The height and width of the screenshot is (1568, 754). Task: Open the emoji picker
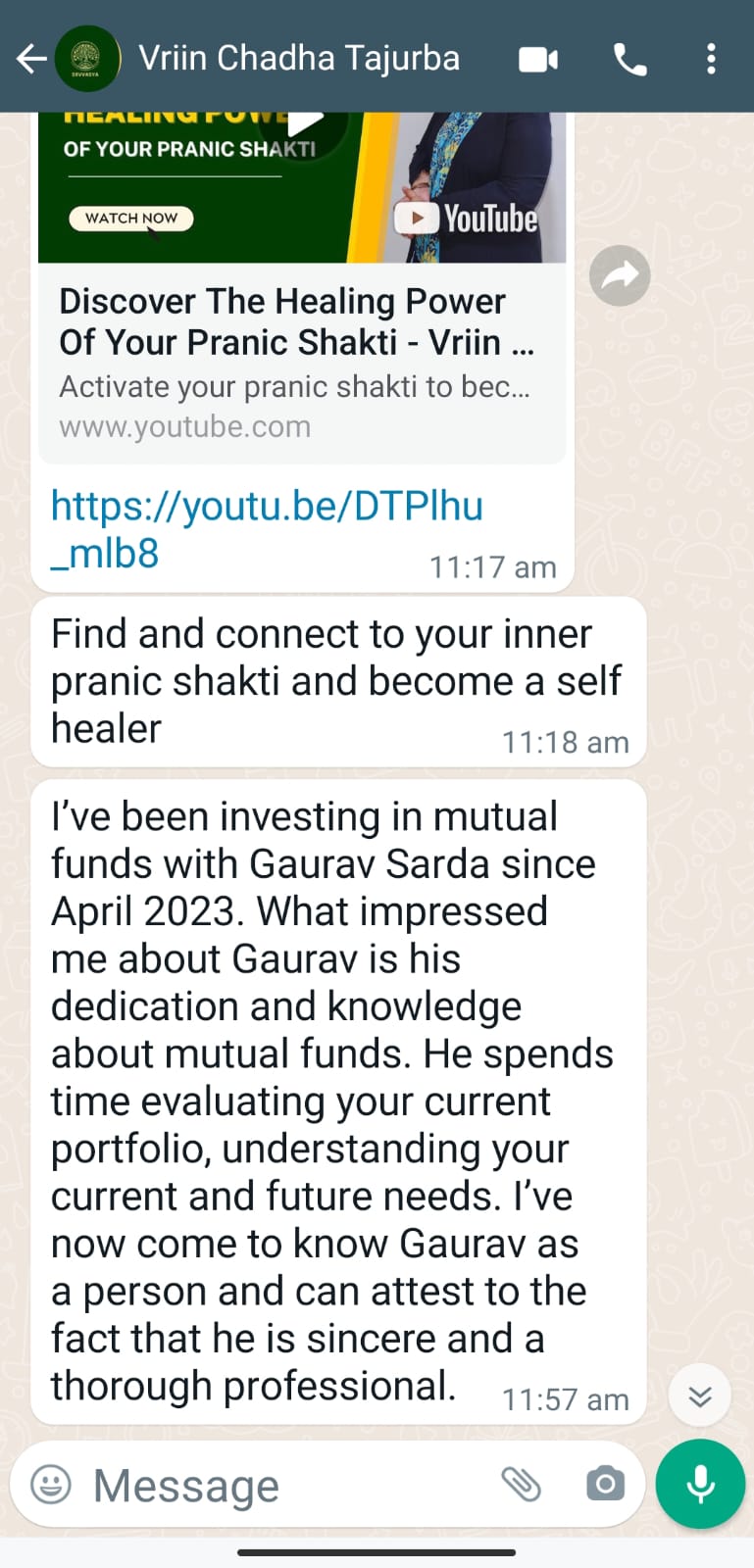click(51, 1484)
